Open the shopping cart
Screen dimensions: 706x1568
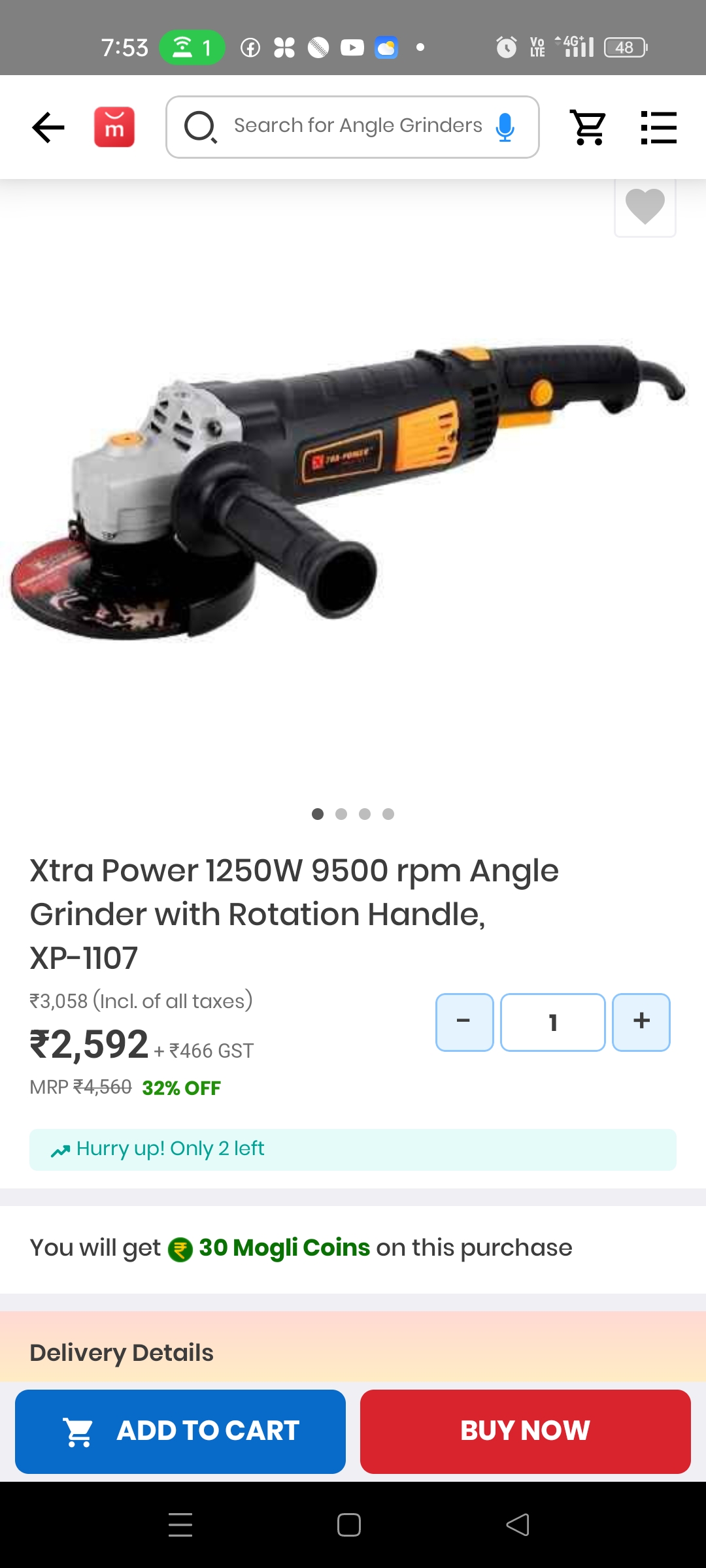[x=588, y=127]
